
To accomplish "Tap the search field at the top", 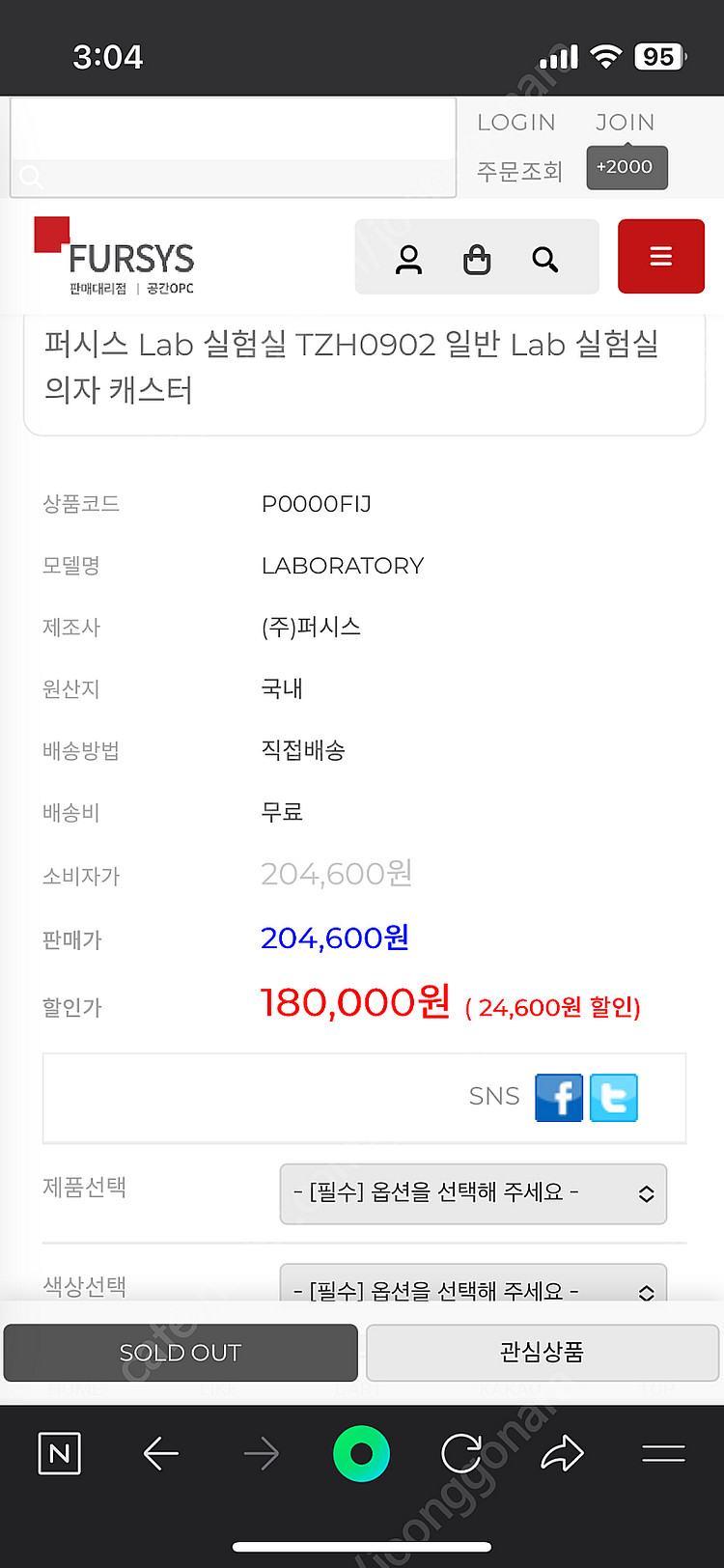I will tap(232, 148).
